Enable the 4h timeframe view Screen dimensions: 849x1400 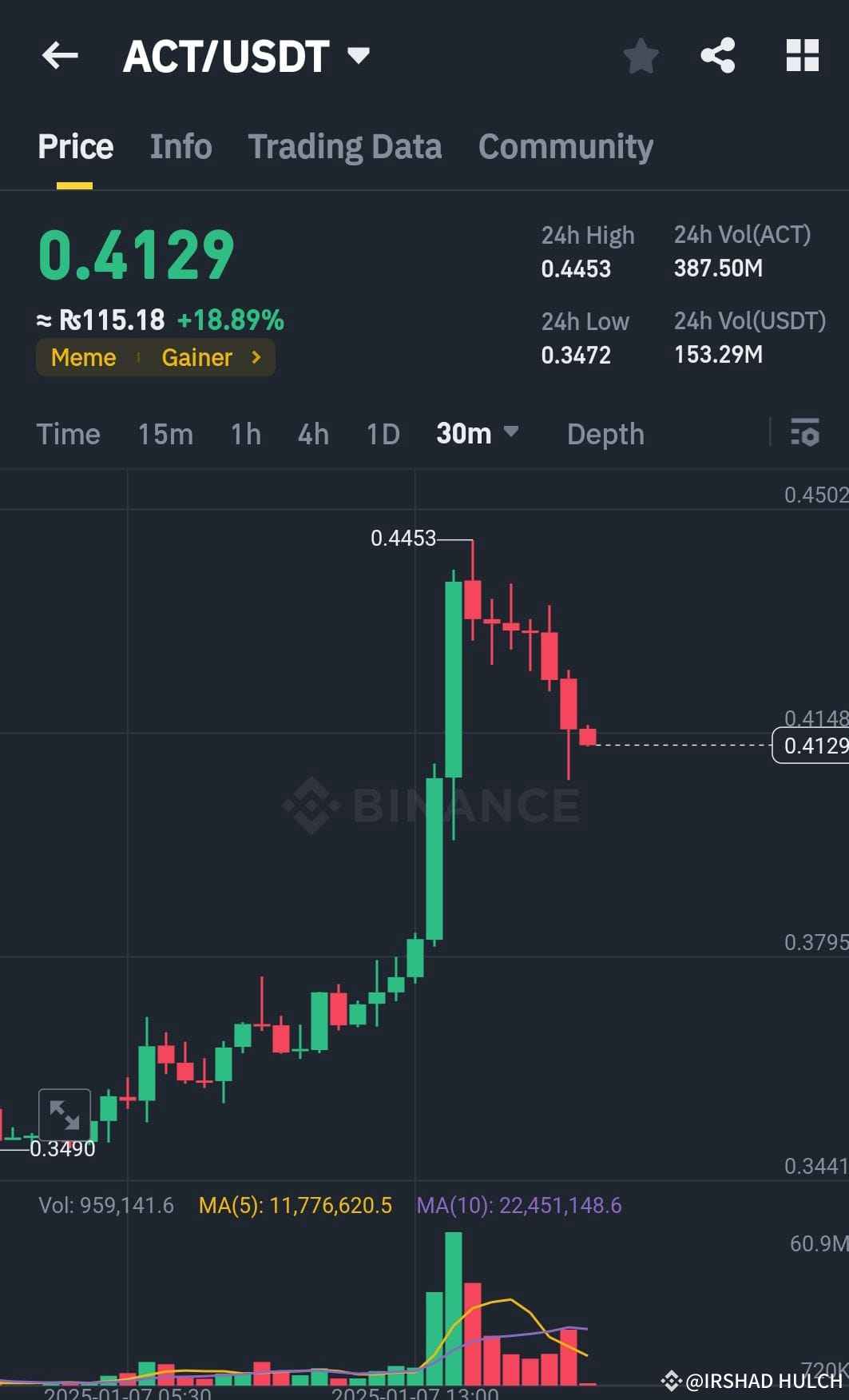(312, 434)
